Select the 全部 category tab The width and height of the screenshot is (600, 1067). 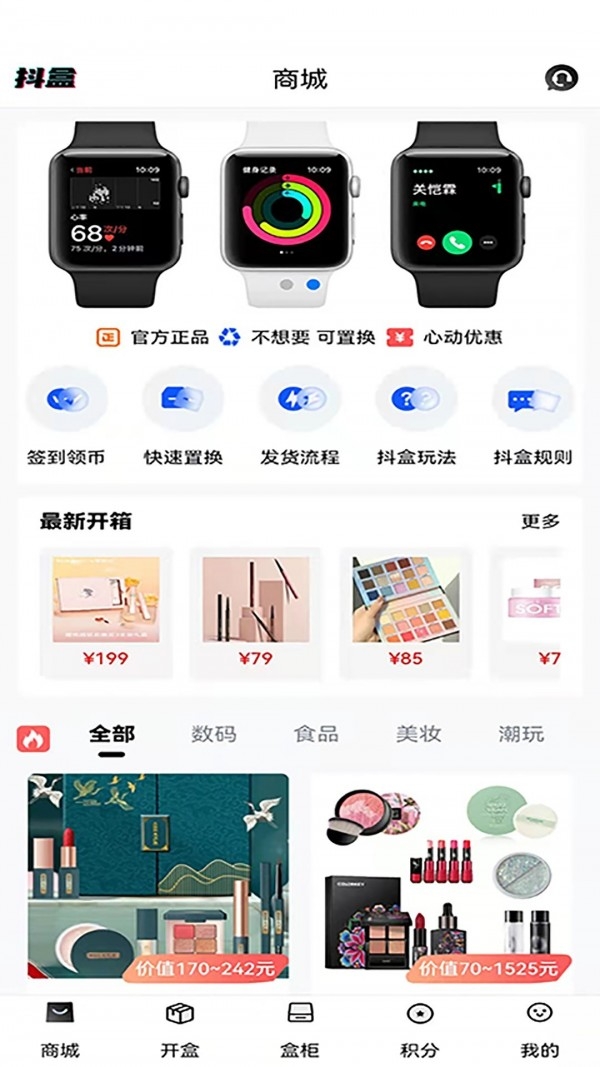click(111, 734)
